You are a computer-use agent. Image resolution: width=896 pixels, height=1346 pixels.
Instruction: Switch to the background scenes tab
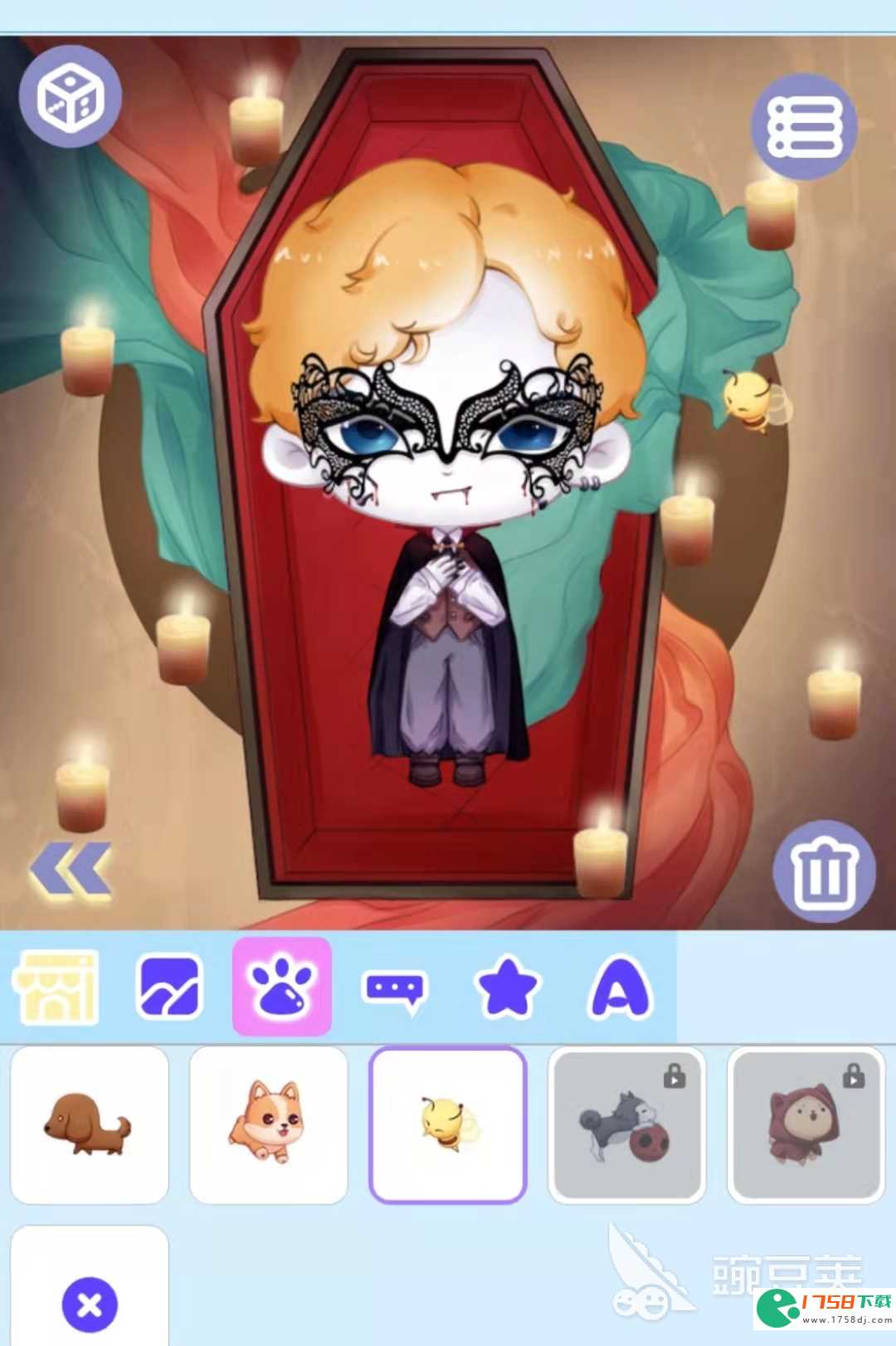168,987
